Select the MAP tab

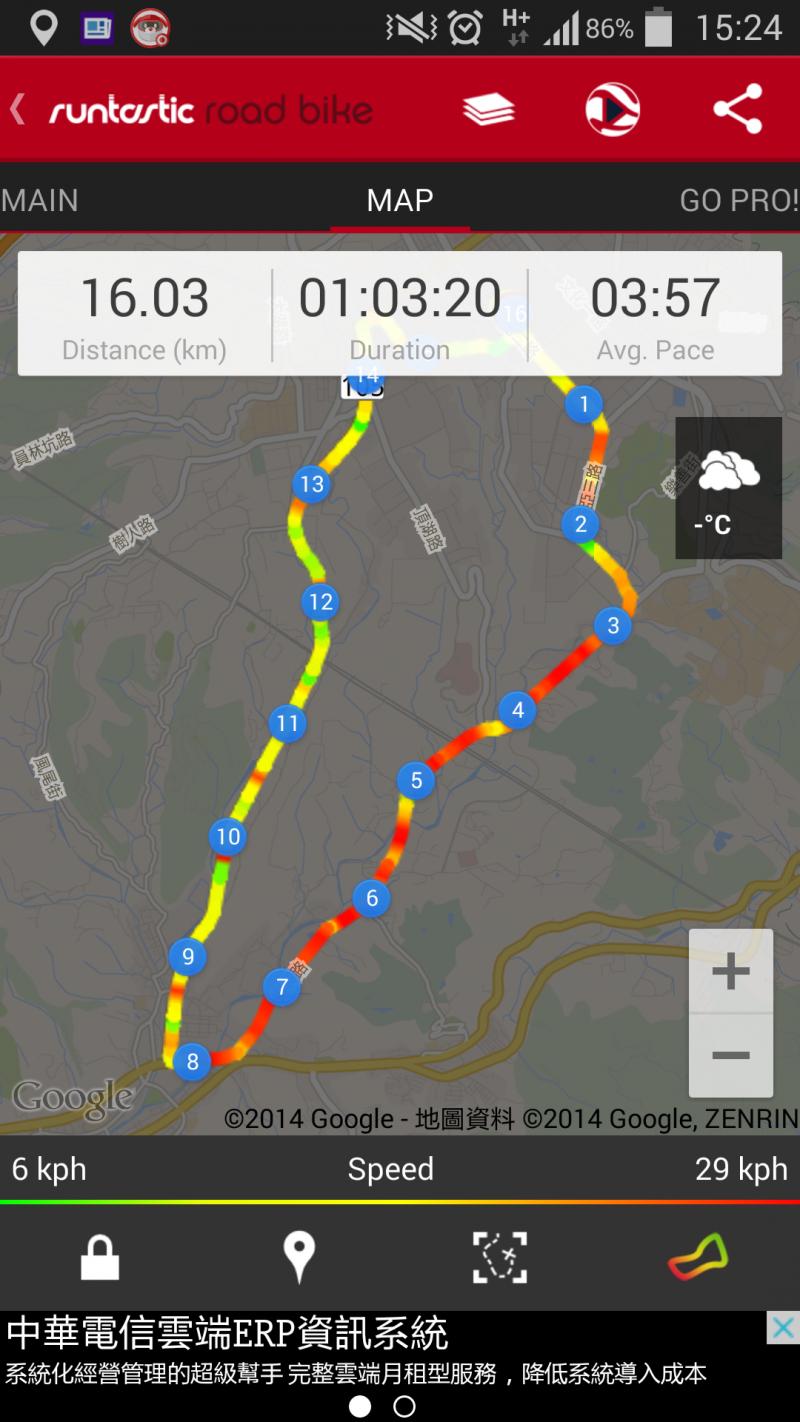[399, 200]
